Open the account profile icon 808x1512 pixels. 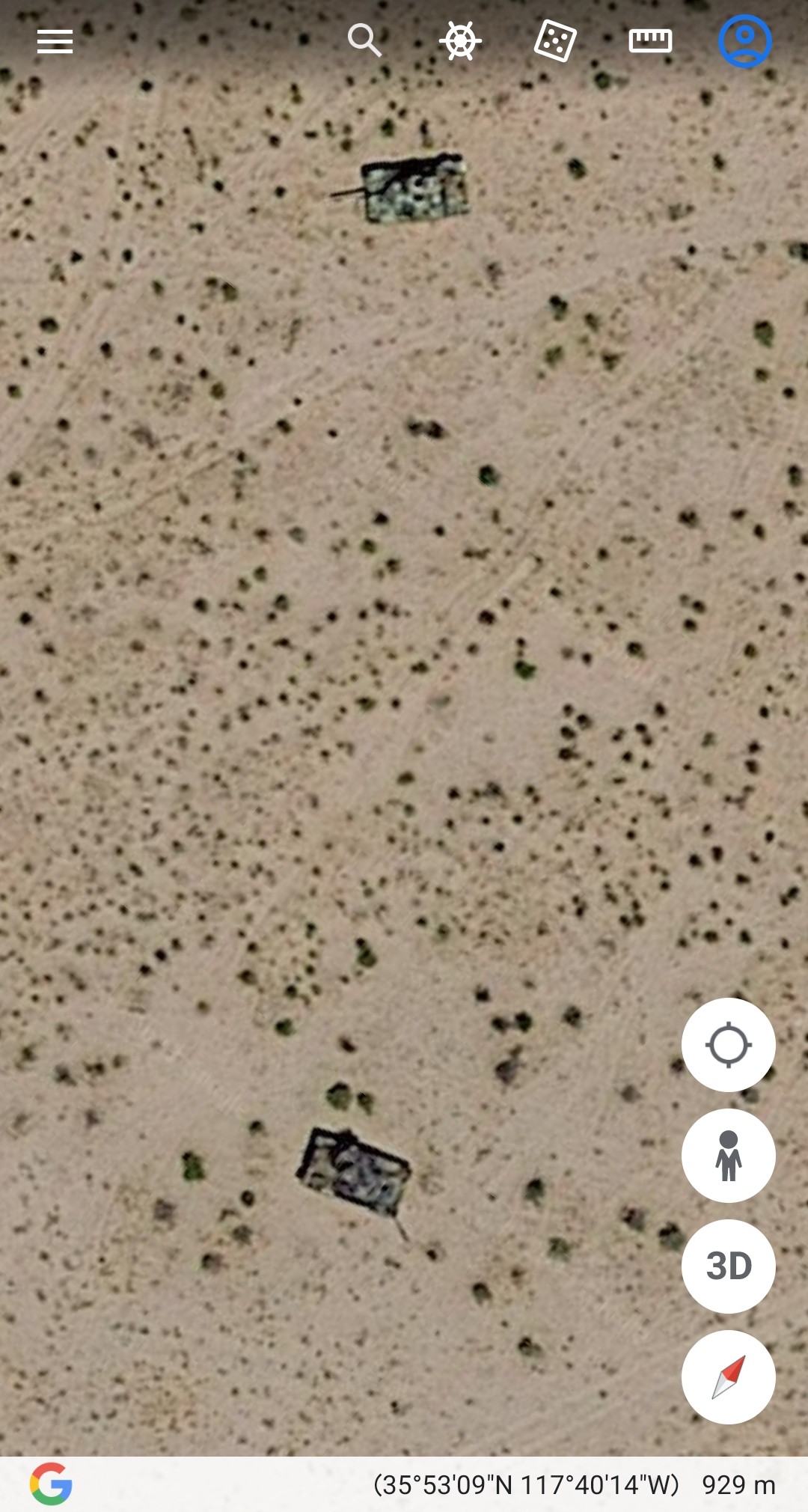tap(744, 41)
